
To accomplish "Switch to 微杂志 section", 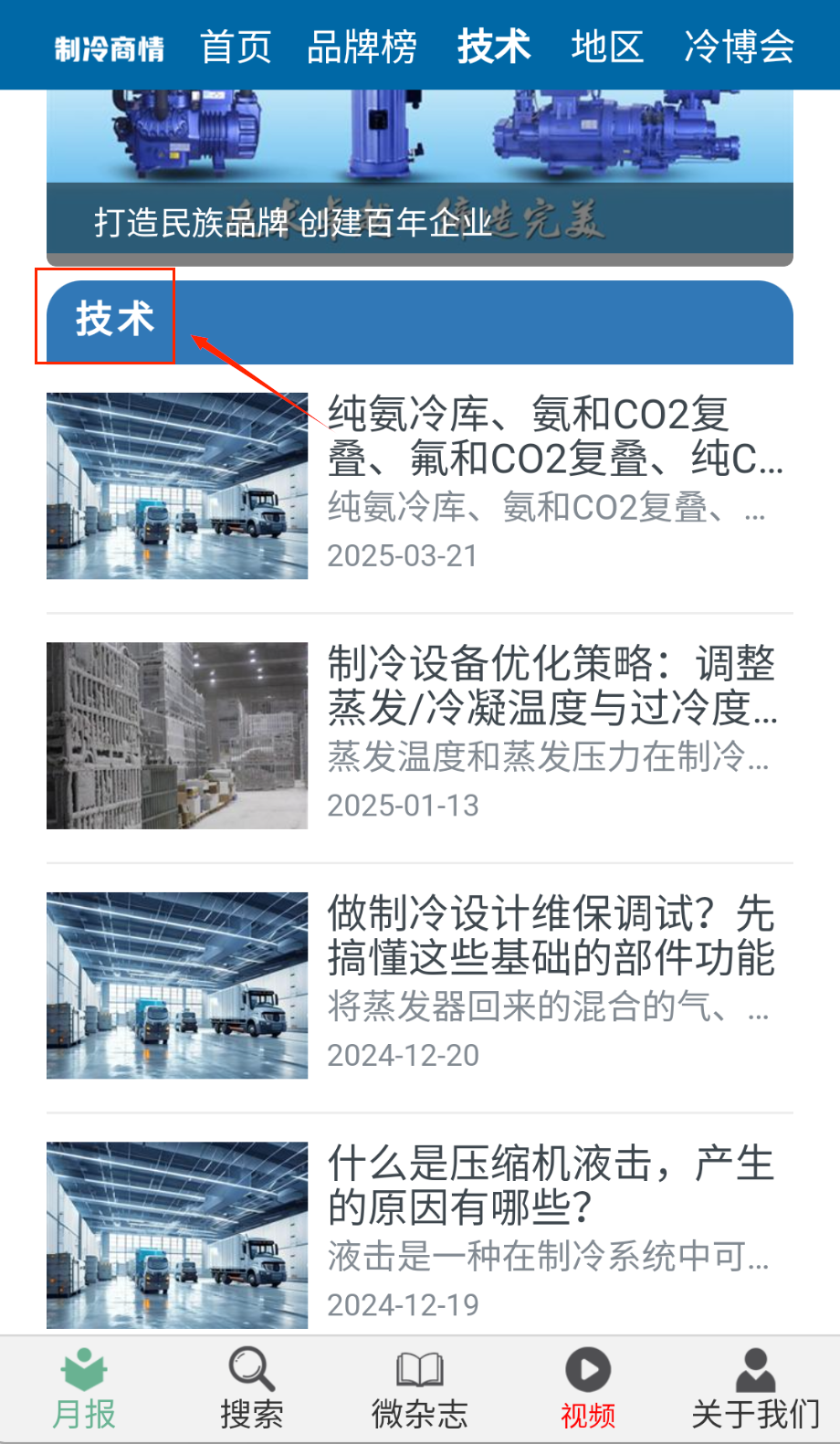I will (419, 1389).
